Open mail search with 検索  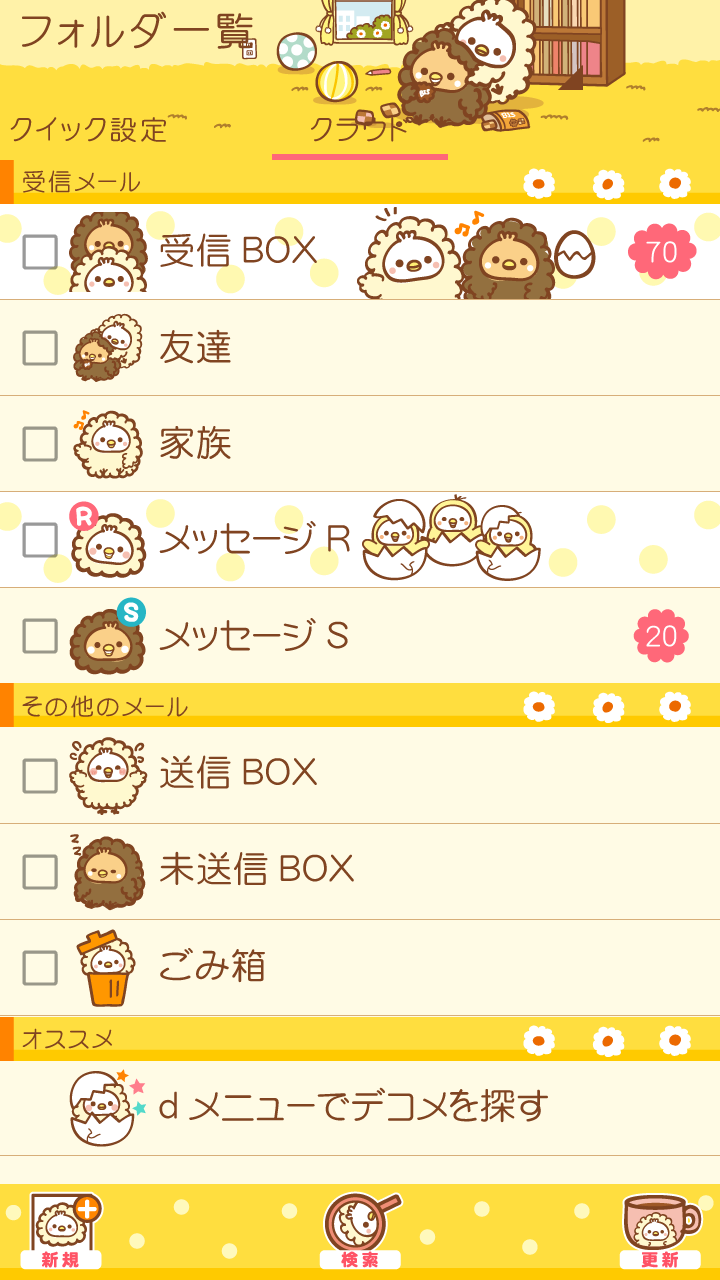click(360, 1230)
